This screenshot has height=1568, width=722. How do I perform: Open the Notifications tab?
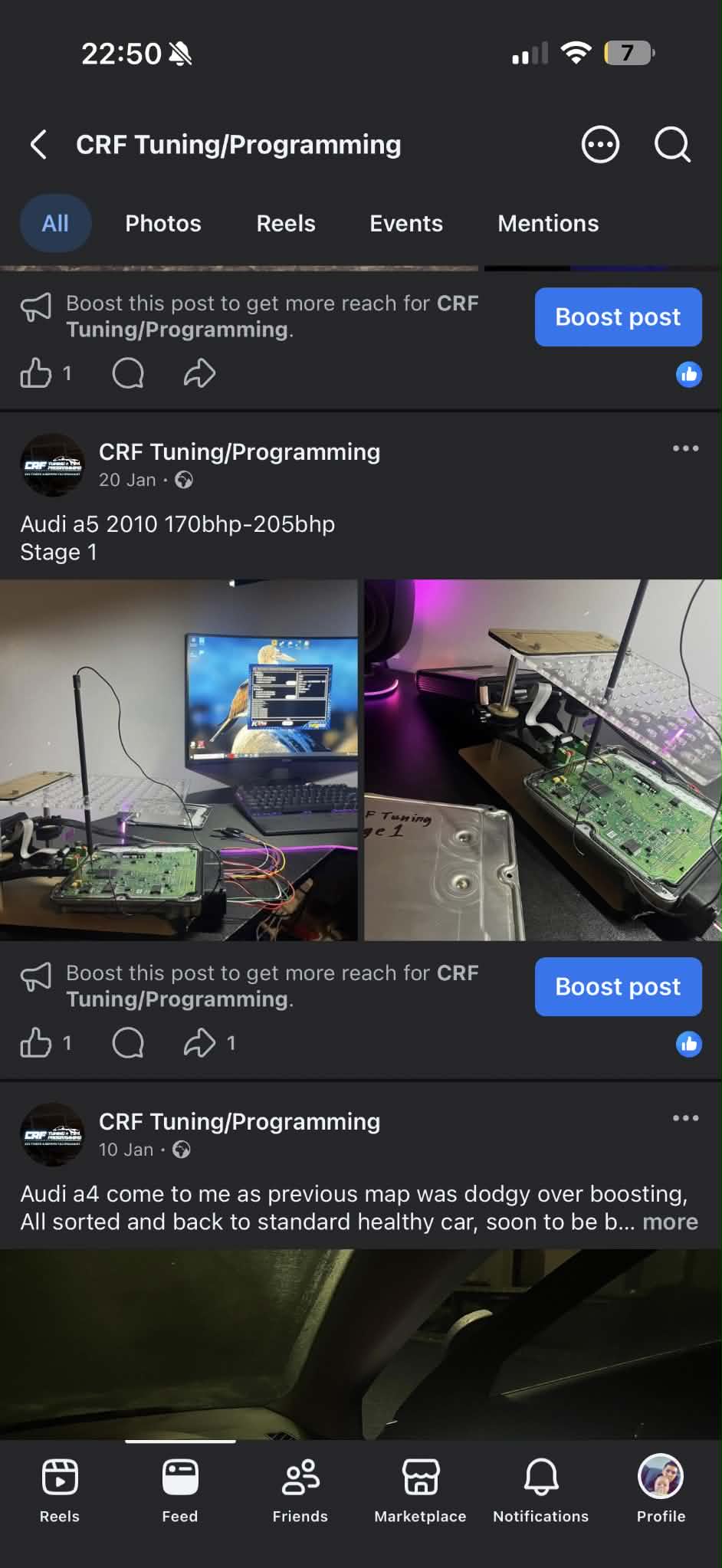coord(540,1490)
